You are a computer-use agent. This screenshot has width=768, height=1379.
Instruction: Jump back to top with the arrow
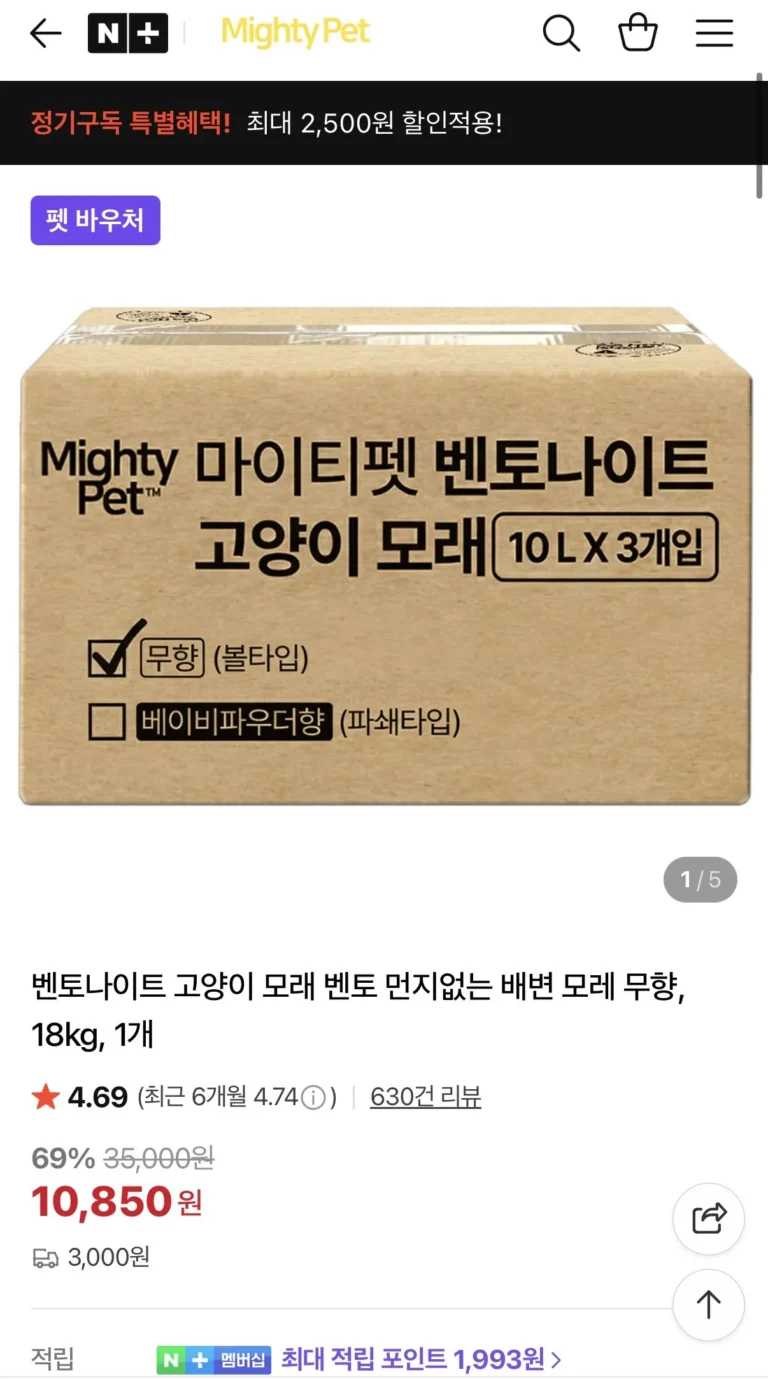[708, 1305]
